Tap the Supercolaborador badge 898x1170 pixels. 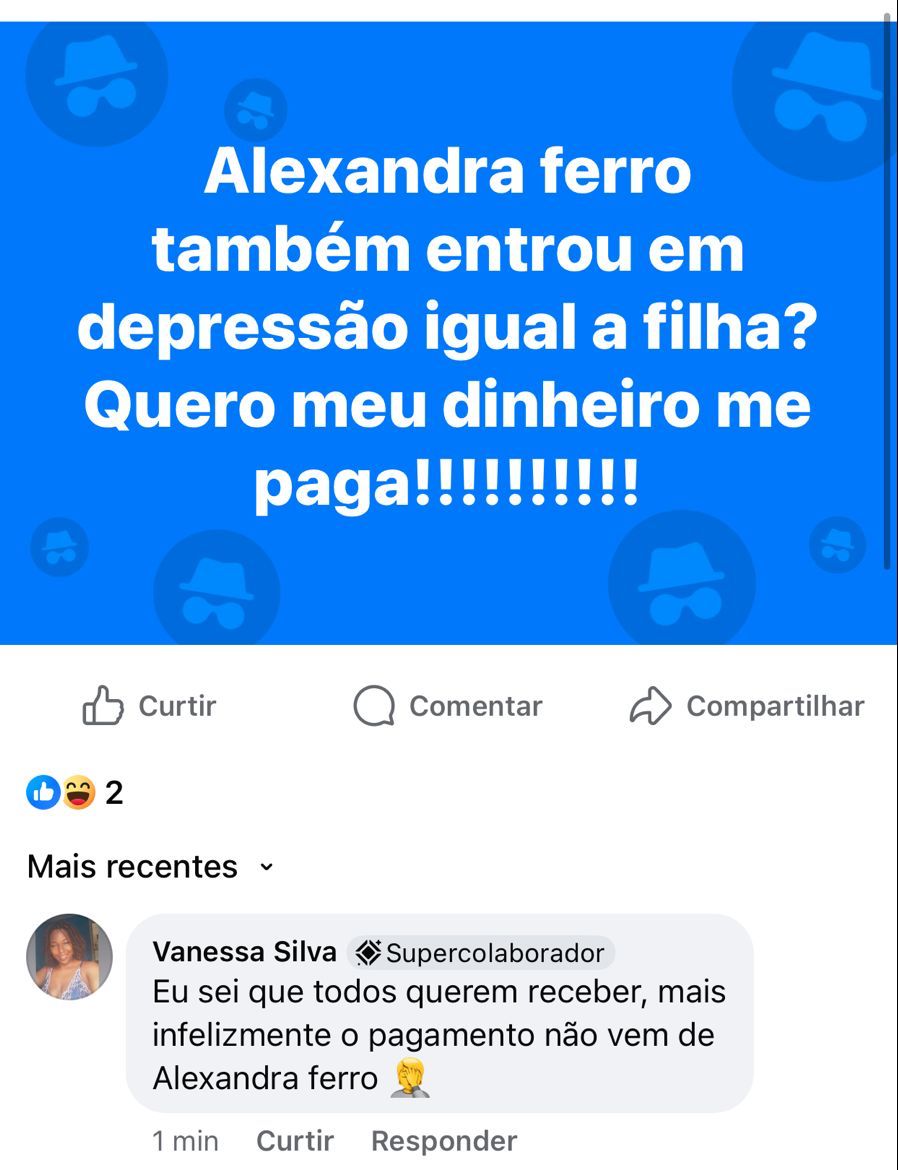click(481, 953)
